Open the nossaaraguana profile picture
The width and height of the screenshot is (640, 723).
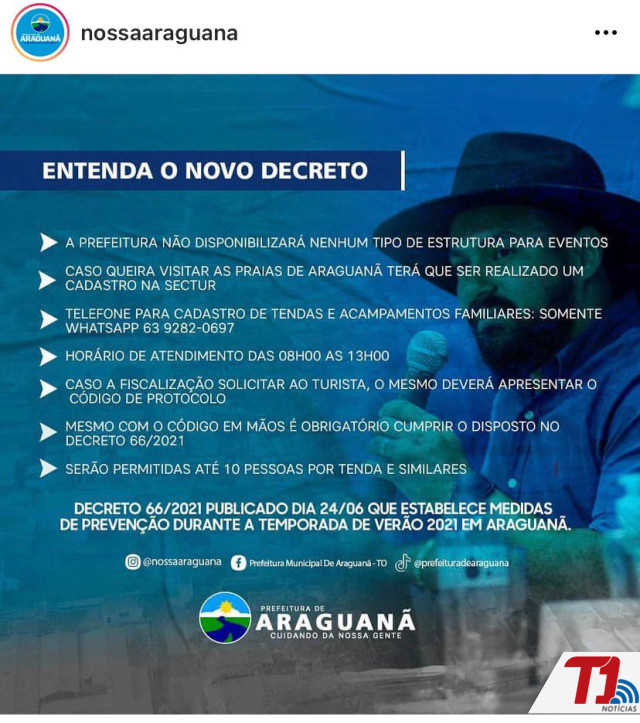tap(40, 33)
